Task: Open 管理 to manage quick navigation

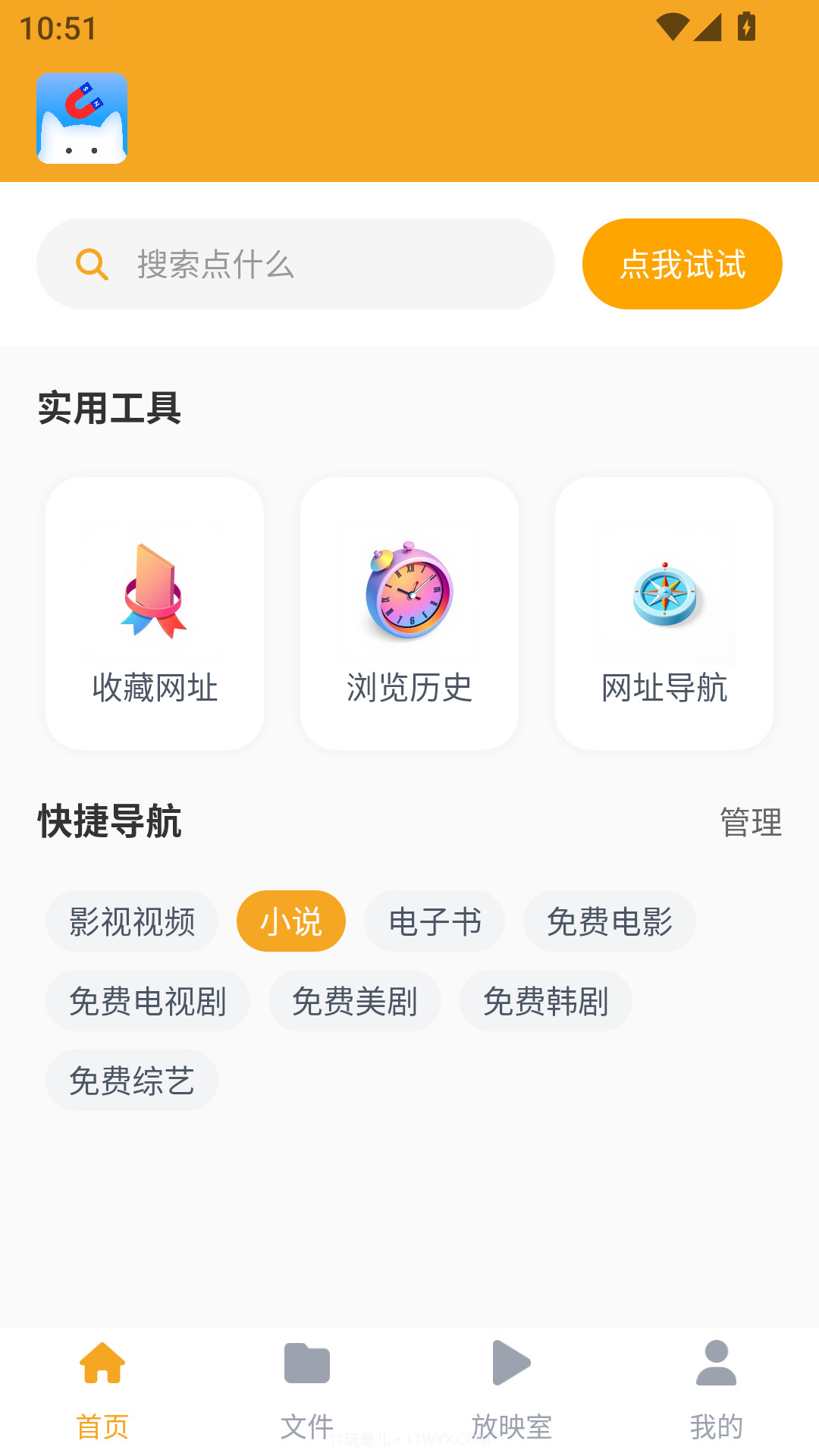Action: coord(752,821)
